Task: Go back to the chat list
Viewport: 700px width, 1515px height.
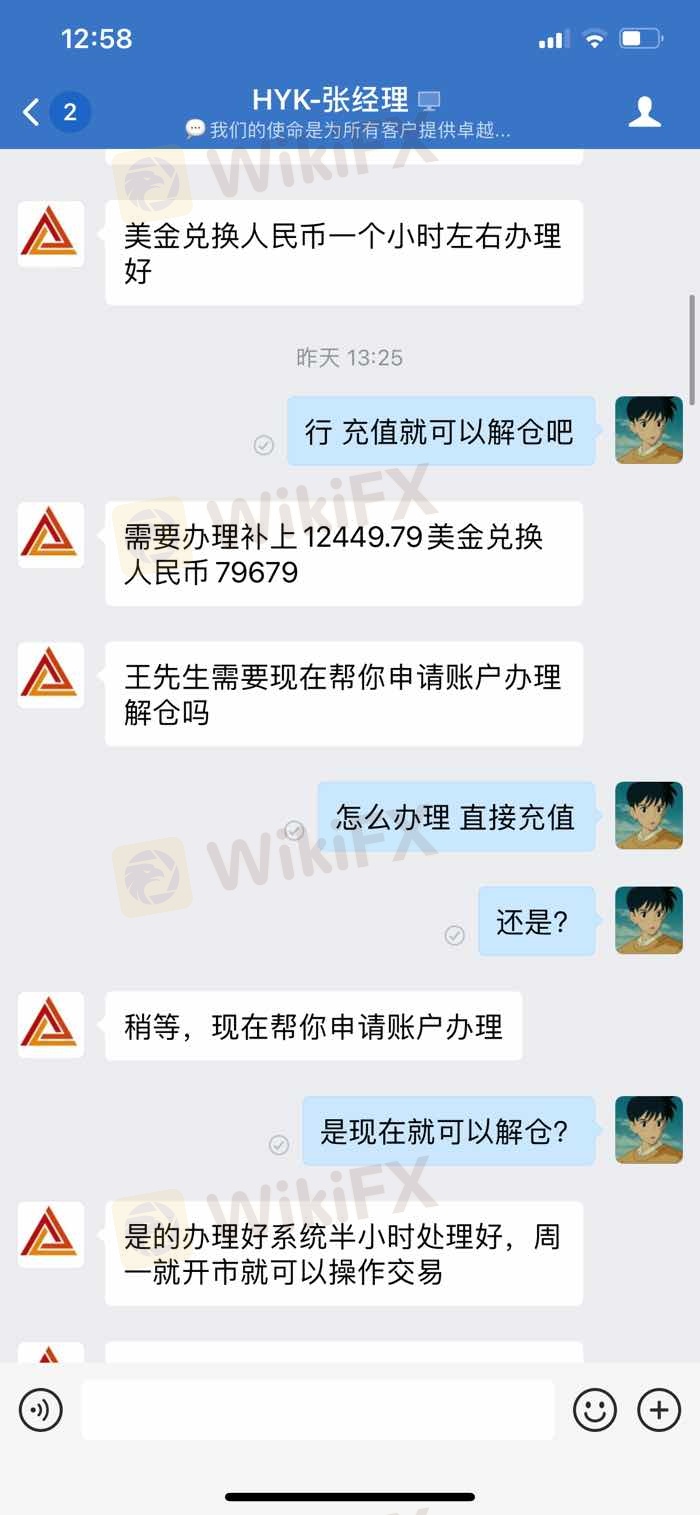Action: coord(33,112)
